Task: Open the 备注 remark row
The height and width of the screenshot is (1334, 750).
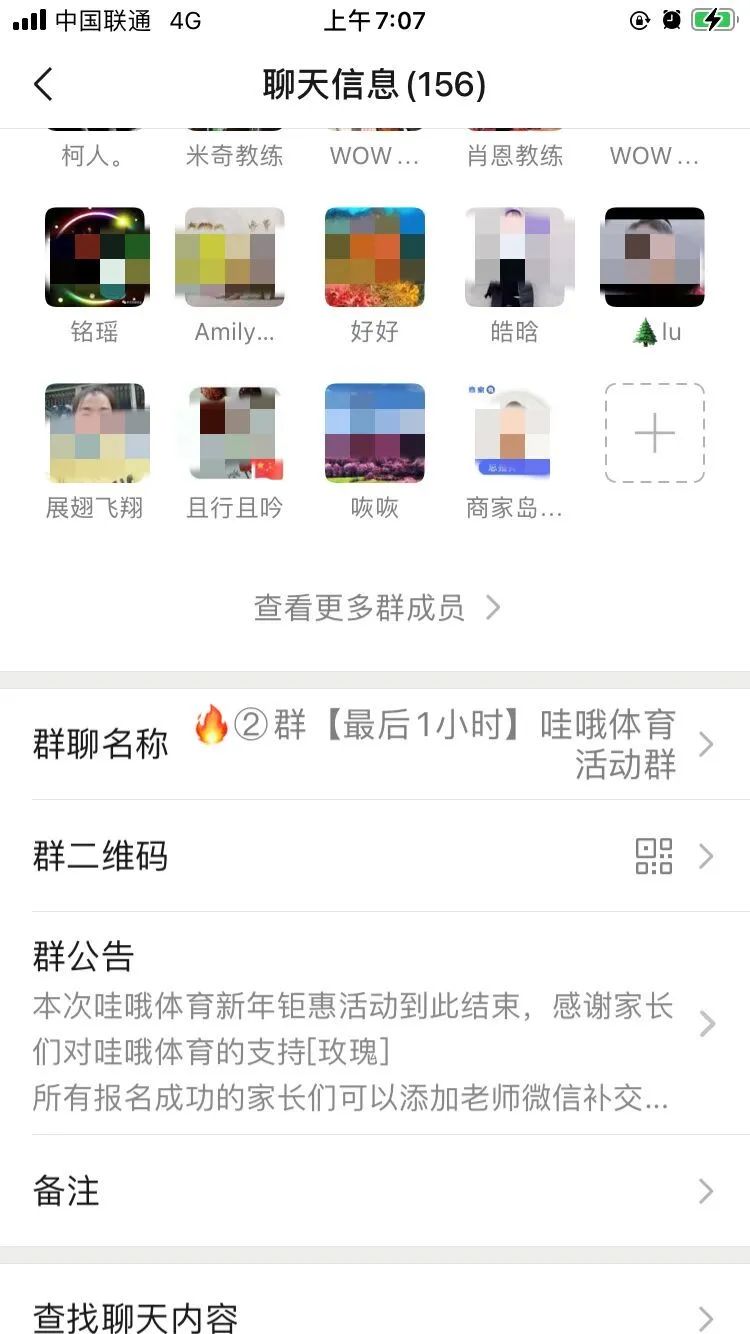Action: pos(375,1191)
